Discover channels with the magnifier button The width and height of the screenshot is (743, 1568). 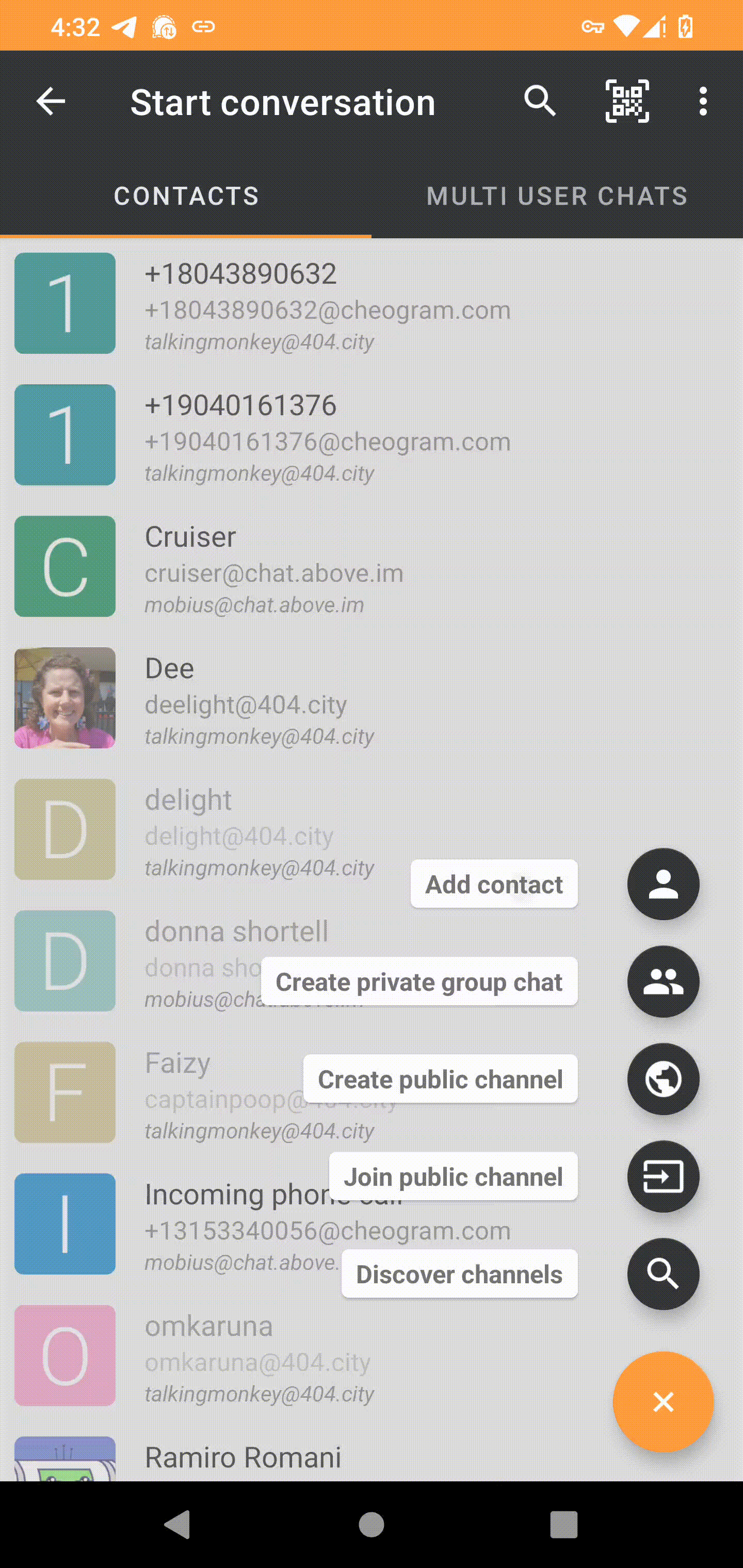(x=663, y=1273)
